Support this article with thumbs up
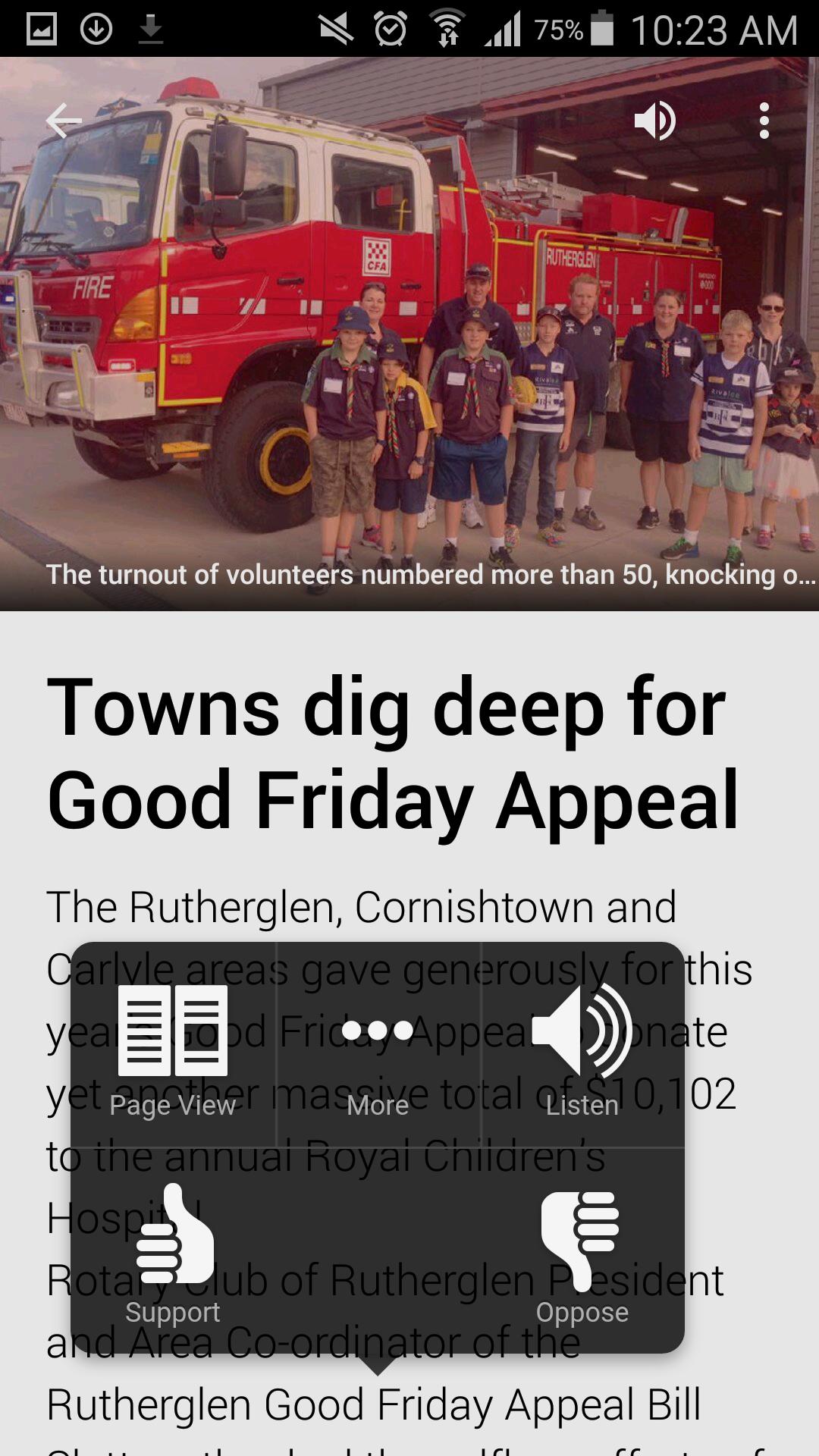Image resolution: width=819 pixels, height=1456 pixels. tap(173, 1251)
